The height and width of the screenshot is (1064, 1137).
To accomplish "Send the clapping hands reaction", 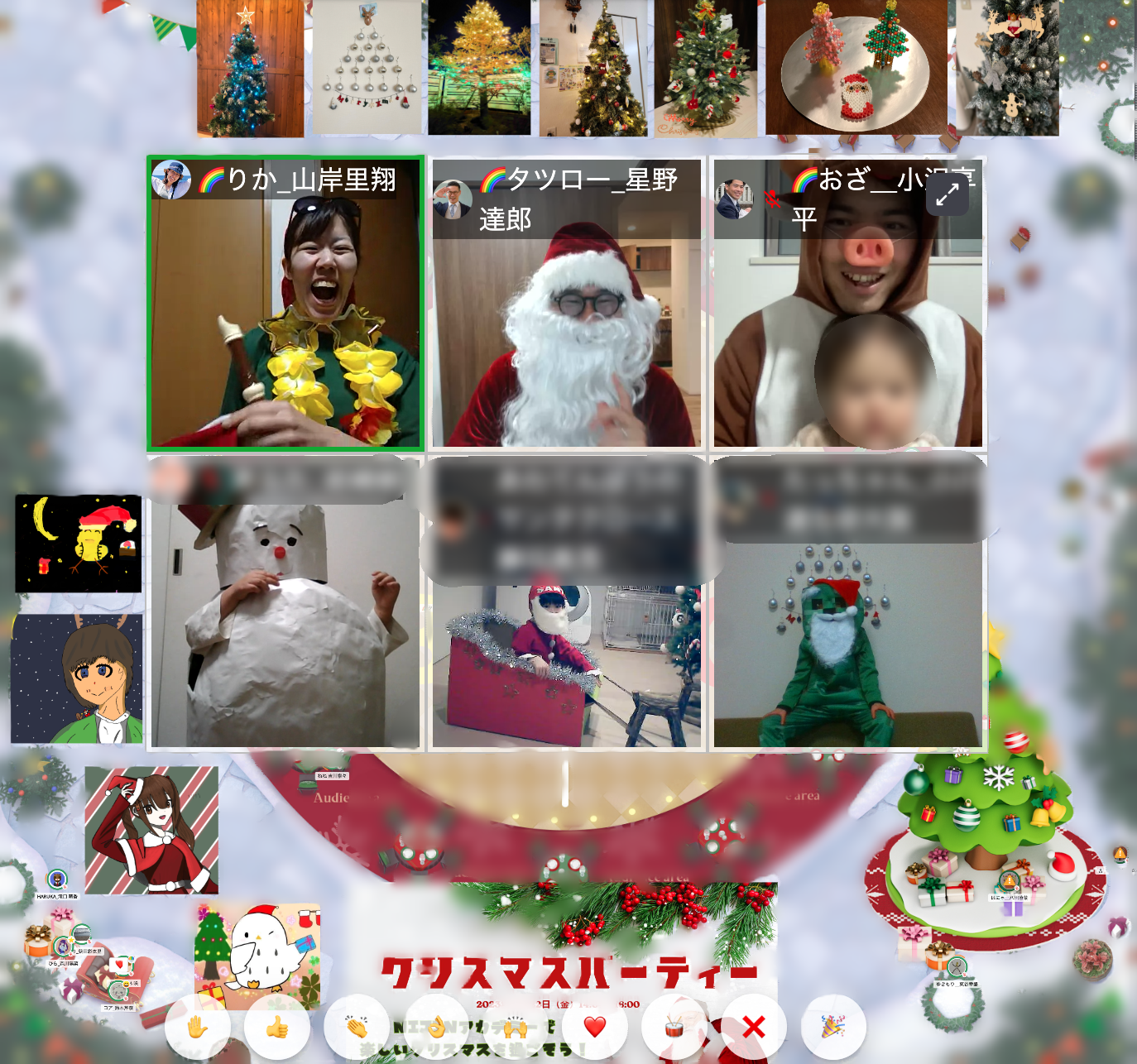I will point(357,1027).
